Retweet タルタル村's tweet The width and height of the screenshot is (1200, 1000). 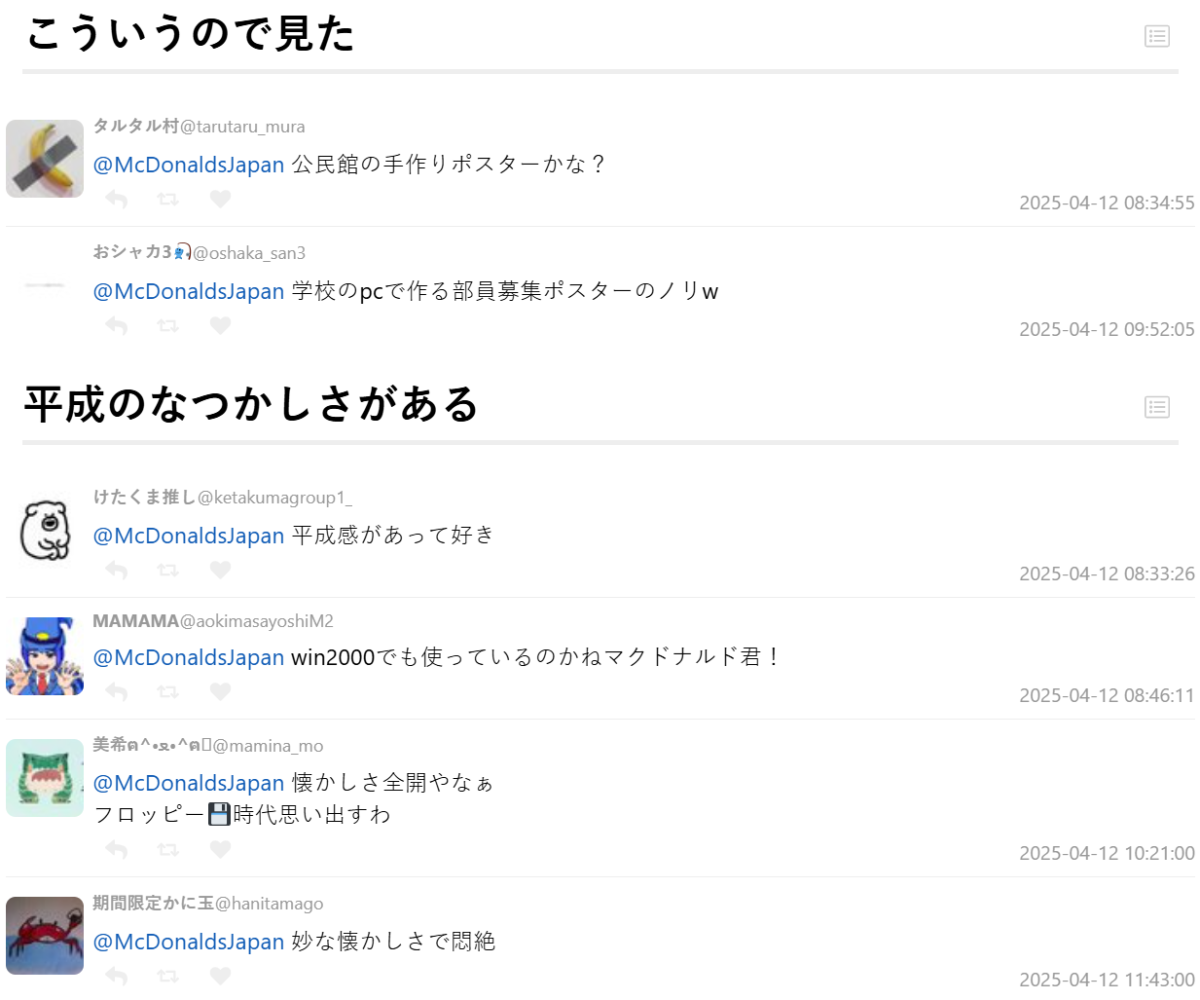pyautogui.click(x=168, y=199)
